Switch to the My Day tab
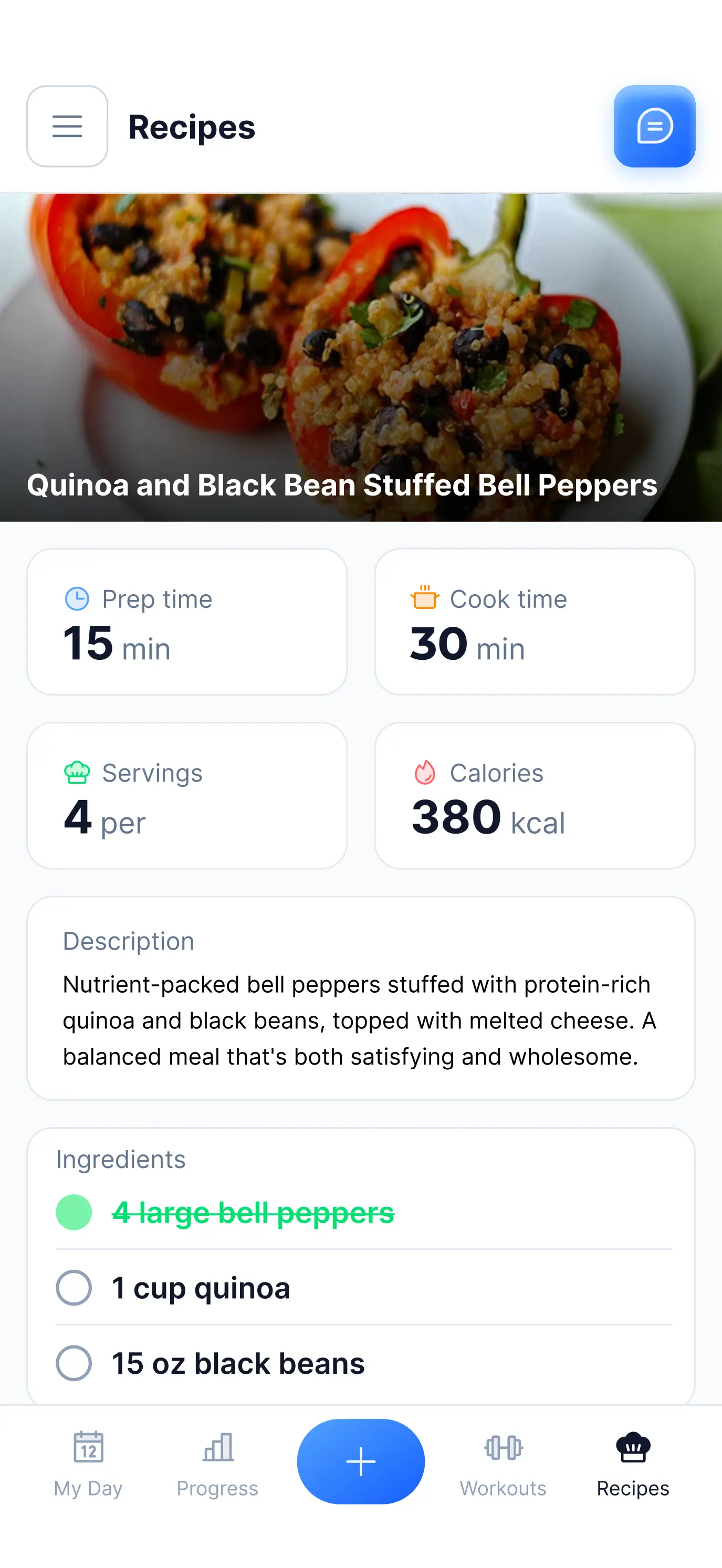Viewport: 722px width, 1568px height. tap(88, 1464)
